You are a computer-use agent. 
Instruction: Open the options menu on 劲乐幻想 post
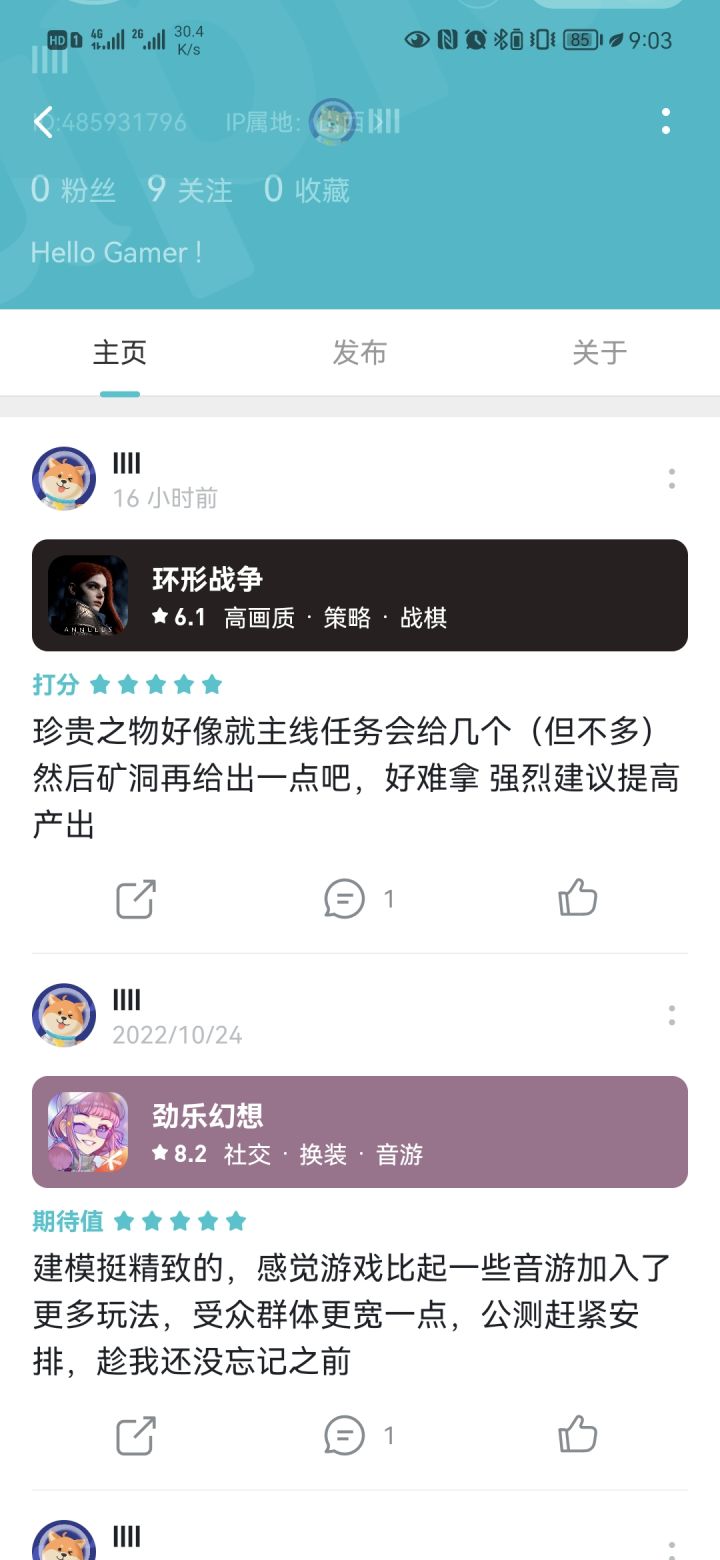(x=671, y=1015)
